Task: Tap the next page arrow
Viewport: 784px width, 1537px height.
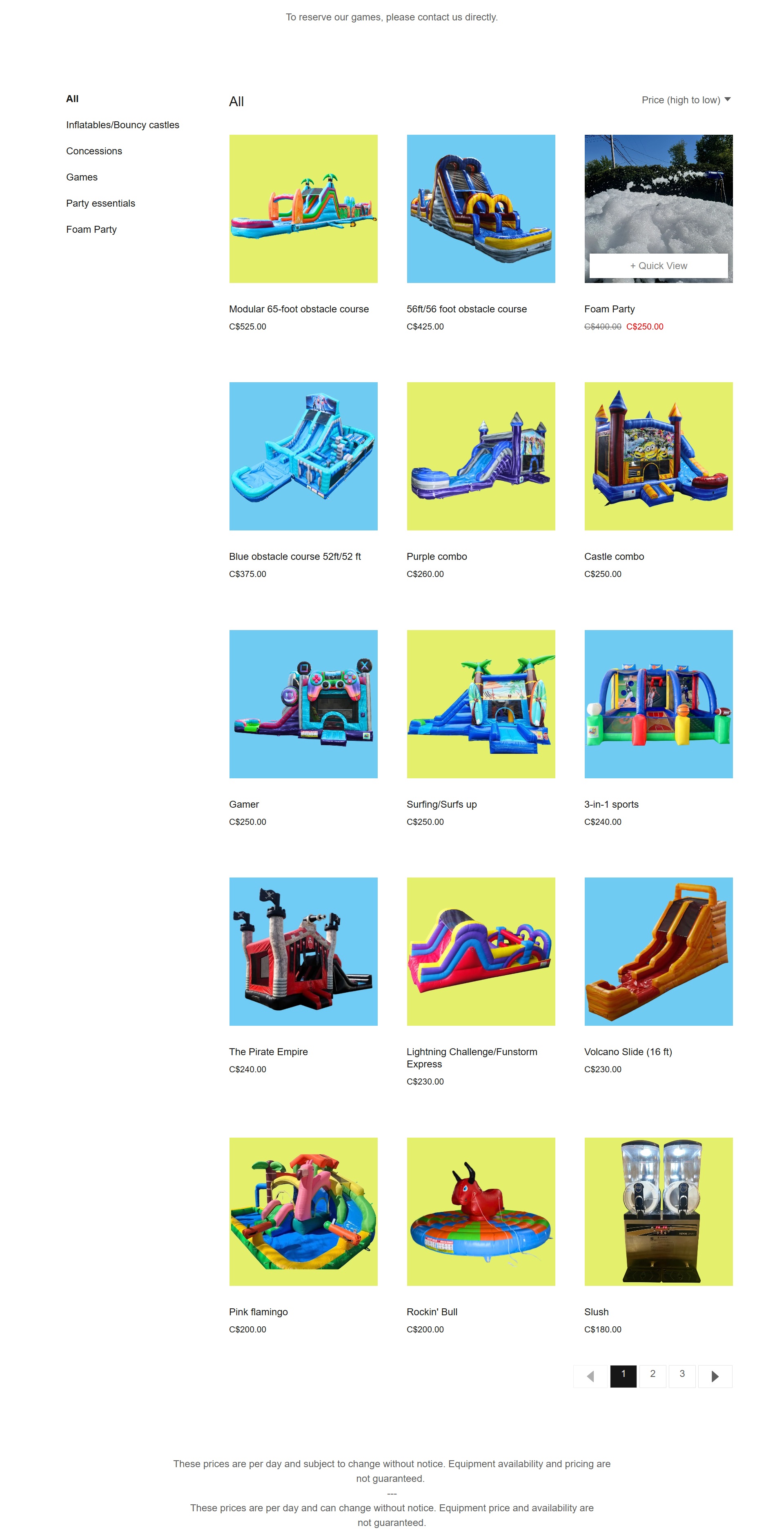Action: coord(715,1377)
